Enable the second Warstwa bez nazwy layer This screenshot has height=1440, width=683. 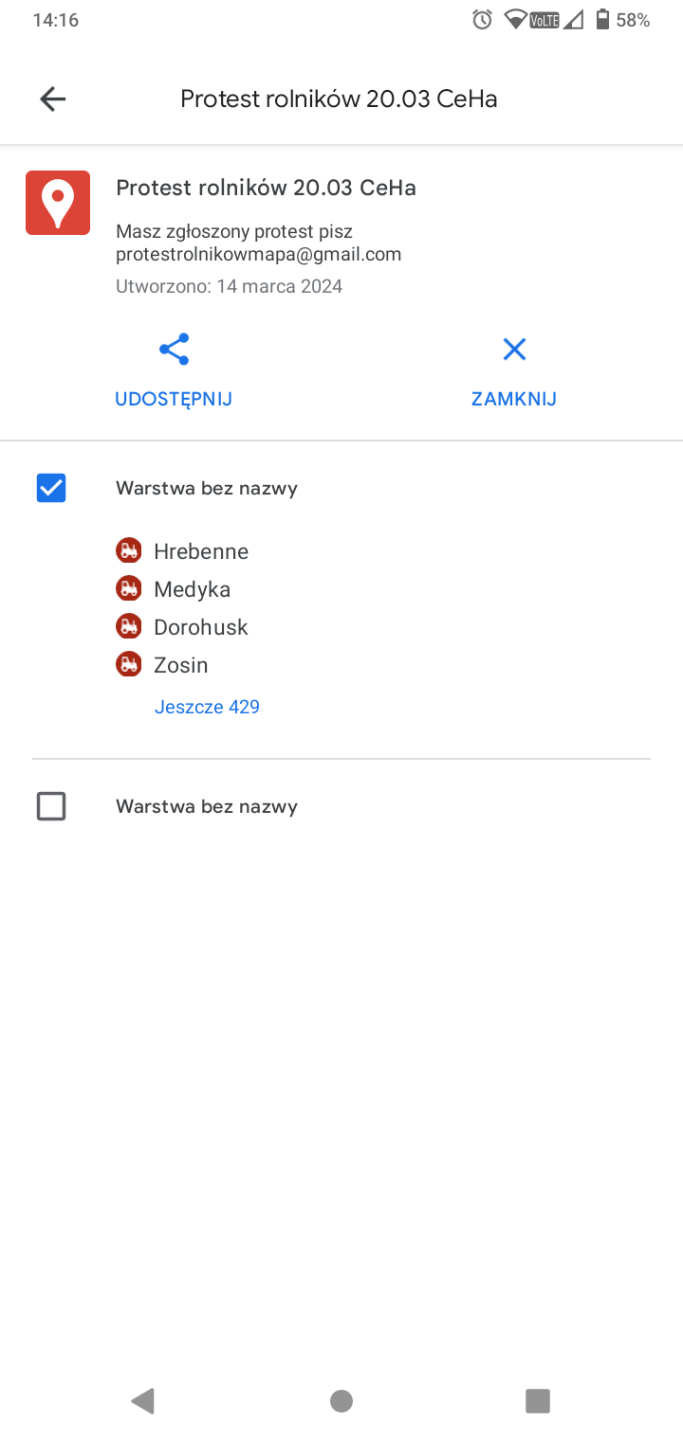(51, 806)
